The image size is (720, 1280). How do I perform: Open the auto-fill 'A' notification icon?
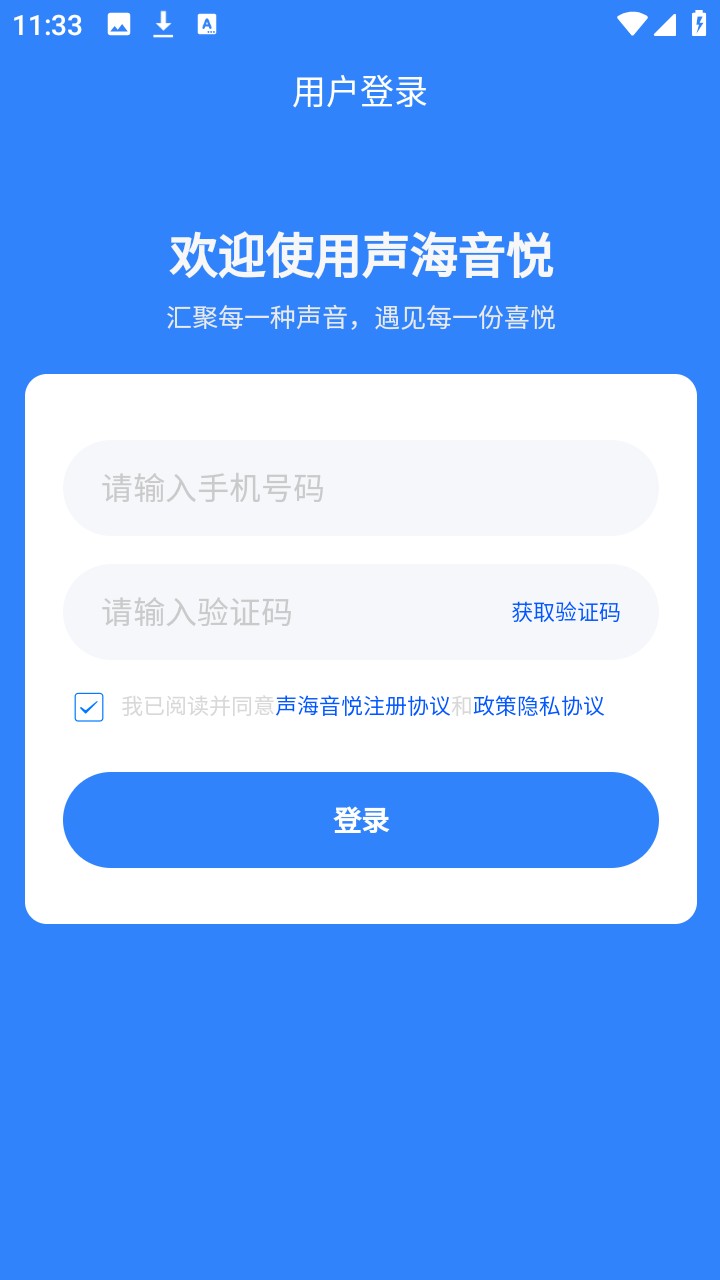208,25
